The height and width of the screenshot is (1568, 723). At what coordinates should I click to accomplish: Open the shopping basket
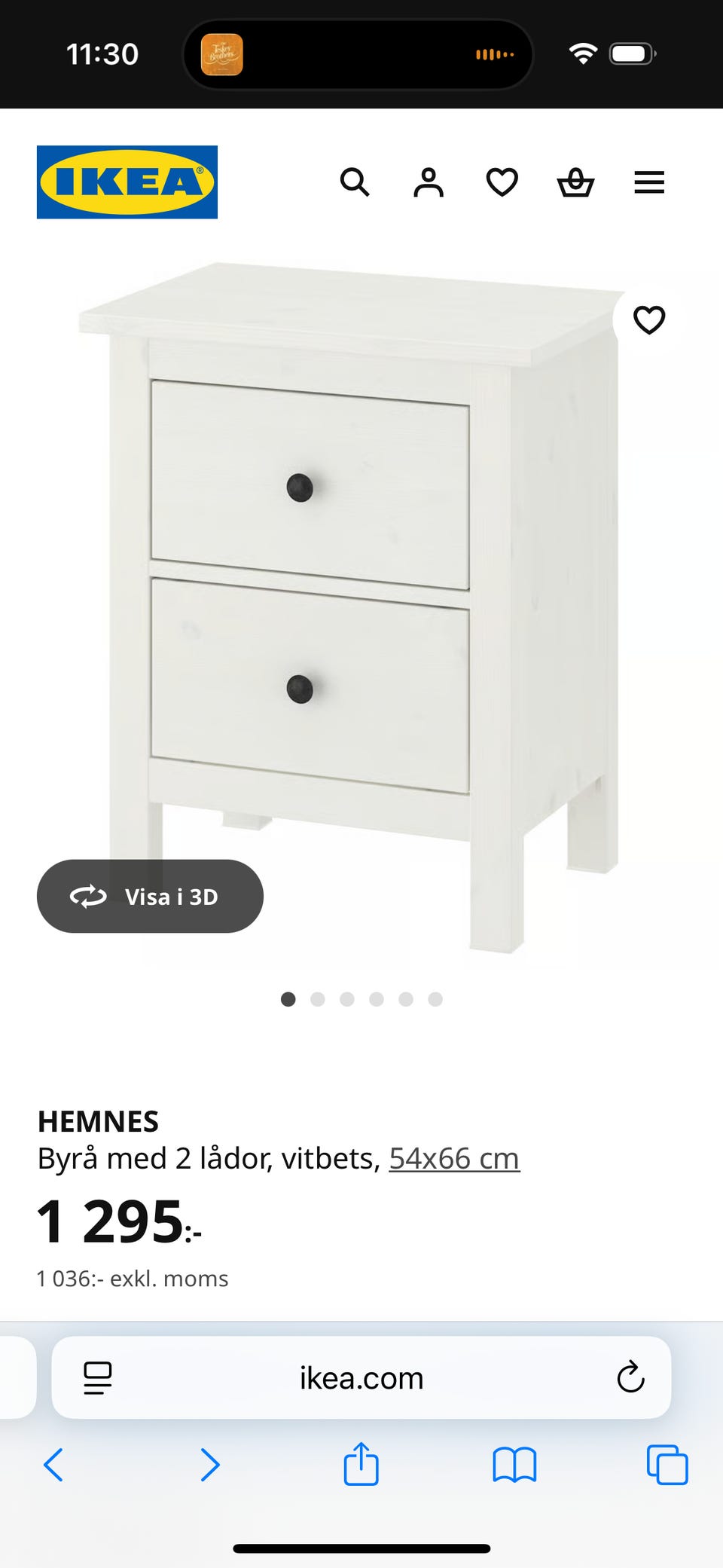point(575,182)
